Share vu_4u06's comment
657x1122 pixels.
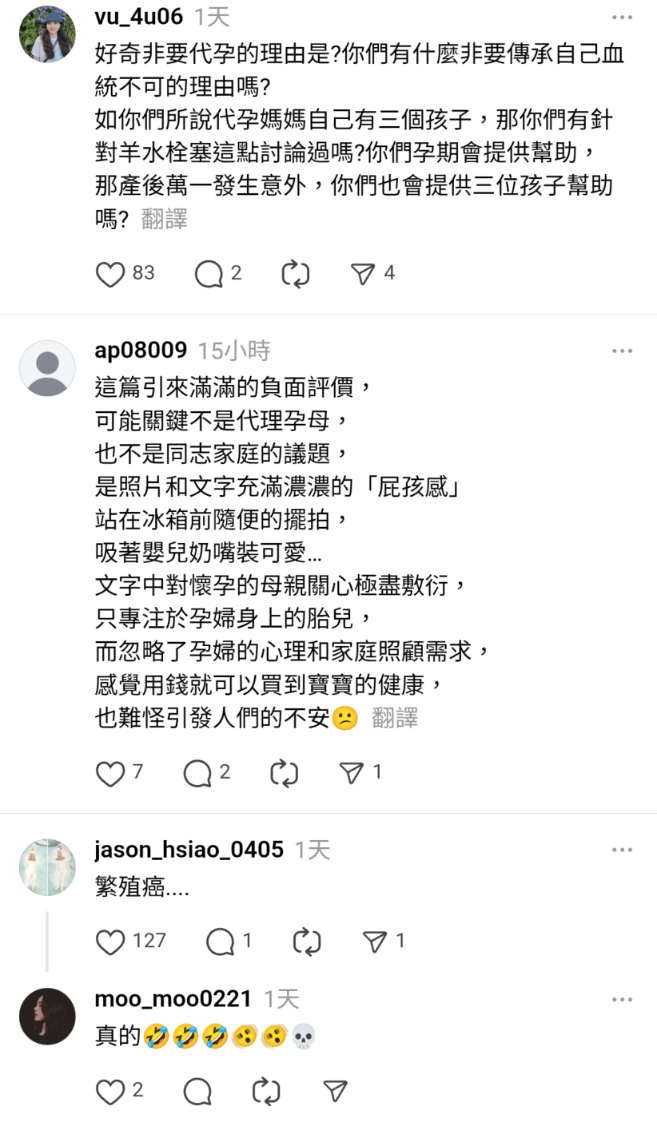pos(363,273)
